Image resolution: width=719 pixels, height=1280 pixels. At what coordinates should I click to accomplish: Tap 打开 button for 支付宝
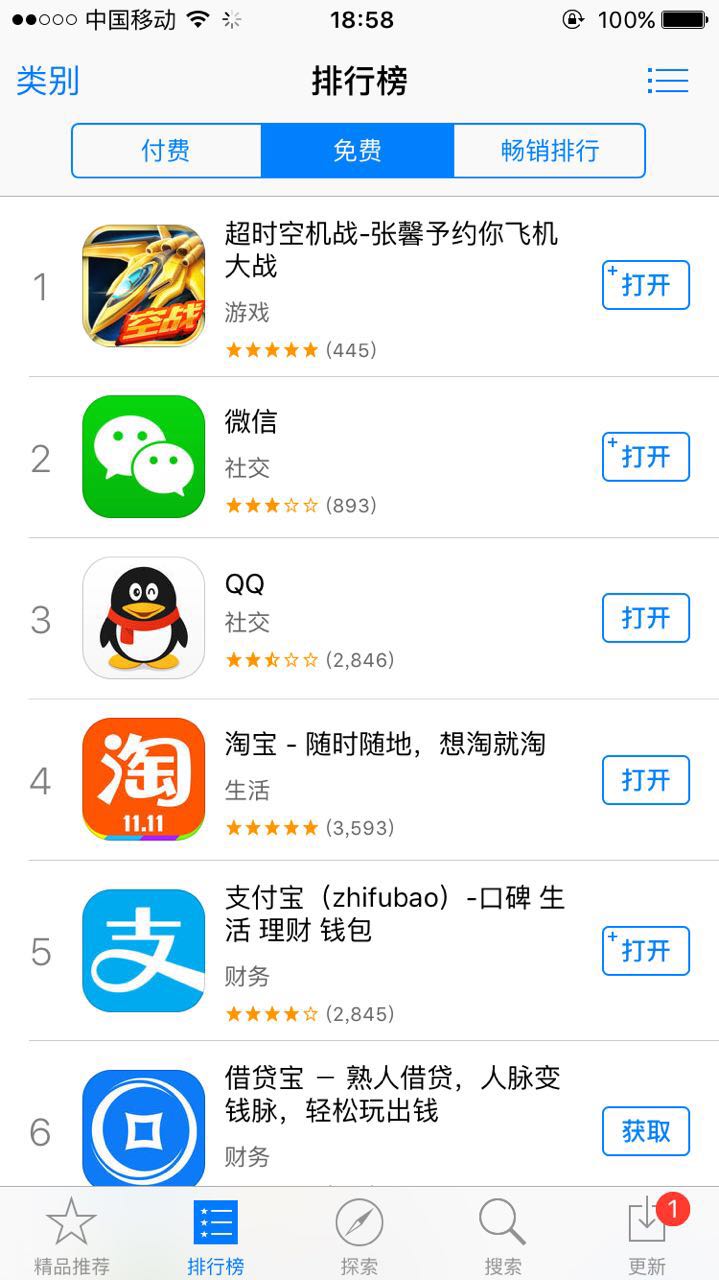[645, 951]
